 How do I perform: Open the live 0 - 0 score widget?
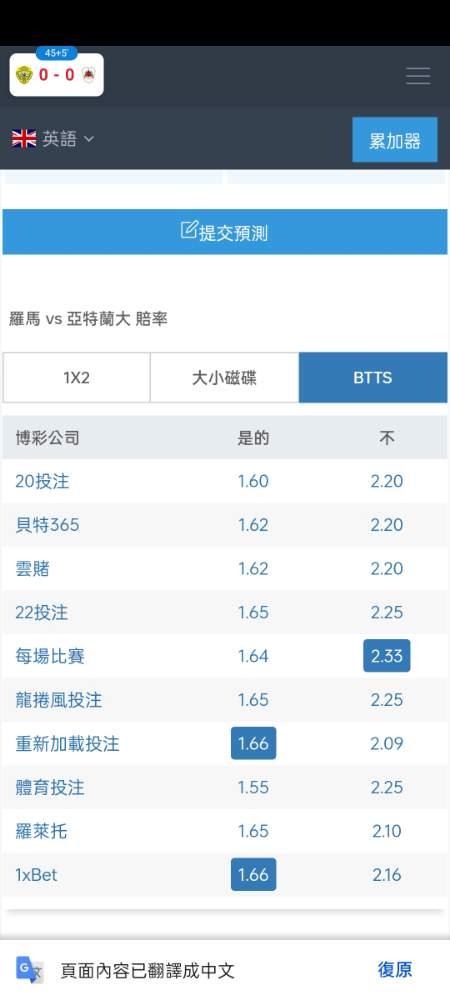point(57,75)
